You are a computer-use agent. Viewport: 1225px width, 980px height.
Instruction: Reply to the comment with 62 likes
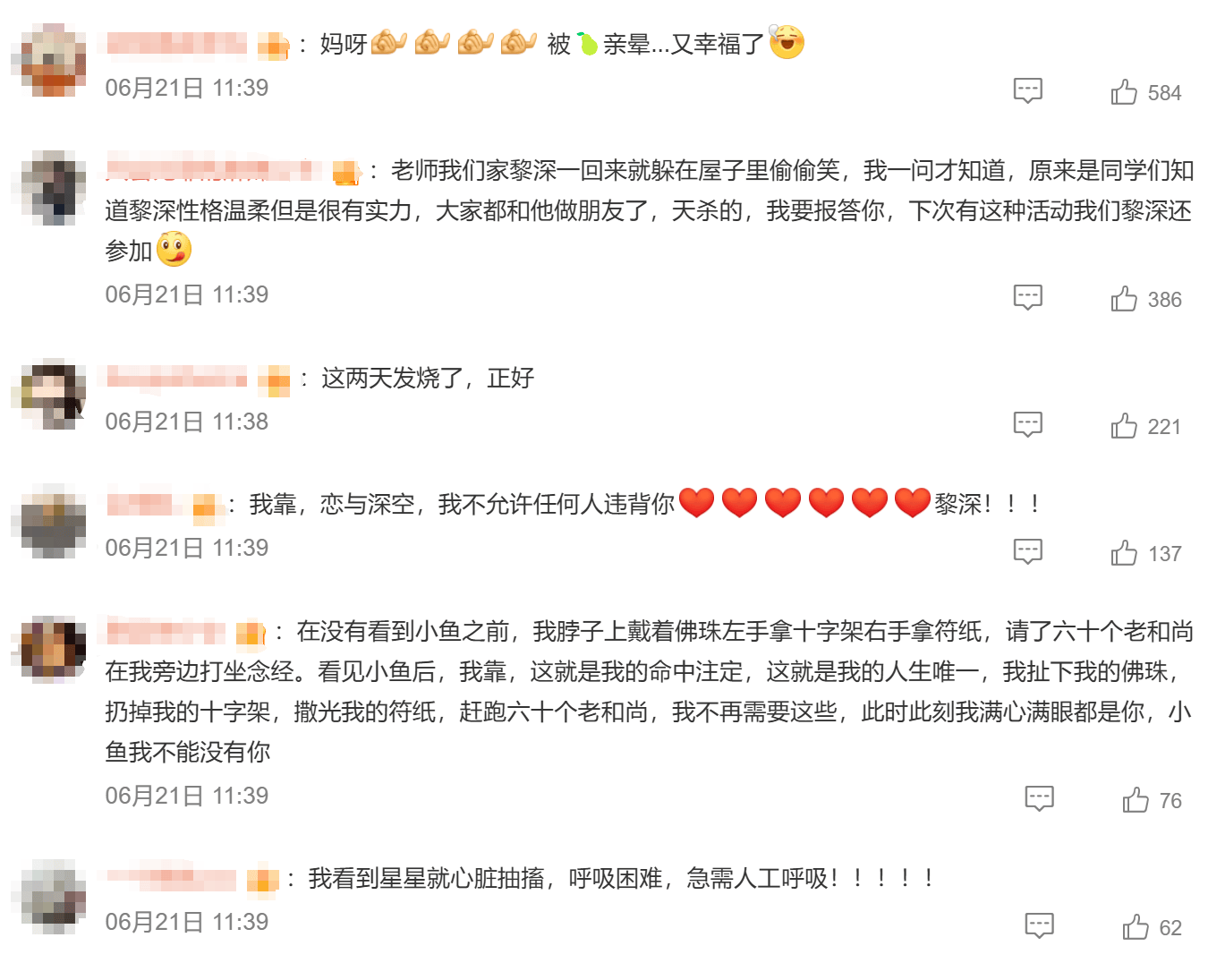click(x=1039, y=925)
